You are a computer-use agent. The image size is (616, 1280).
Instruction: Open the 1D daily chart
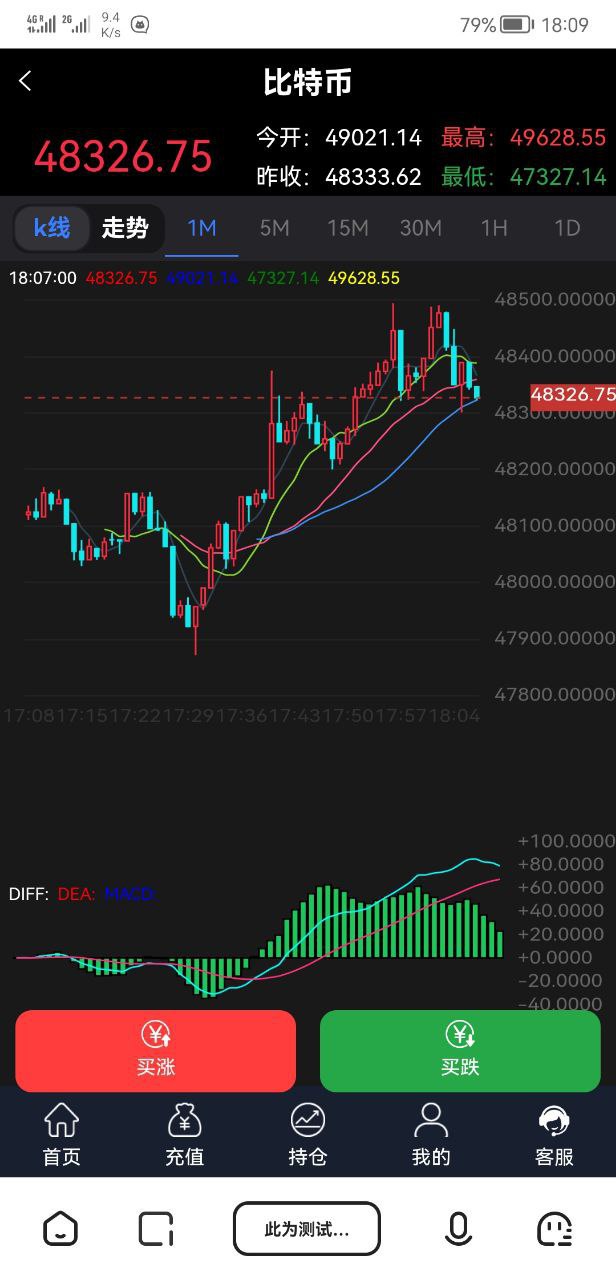point(567,228)
